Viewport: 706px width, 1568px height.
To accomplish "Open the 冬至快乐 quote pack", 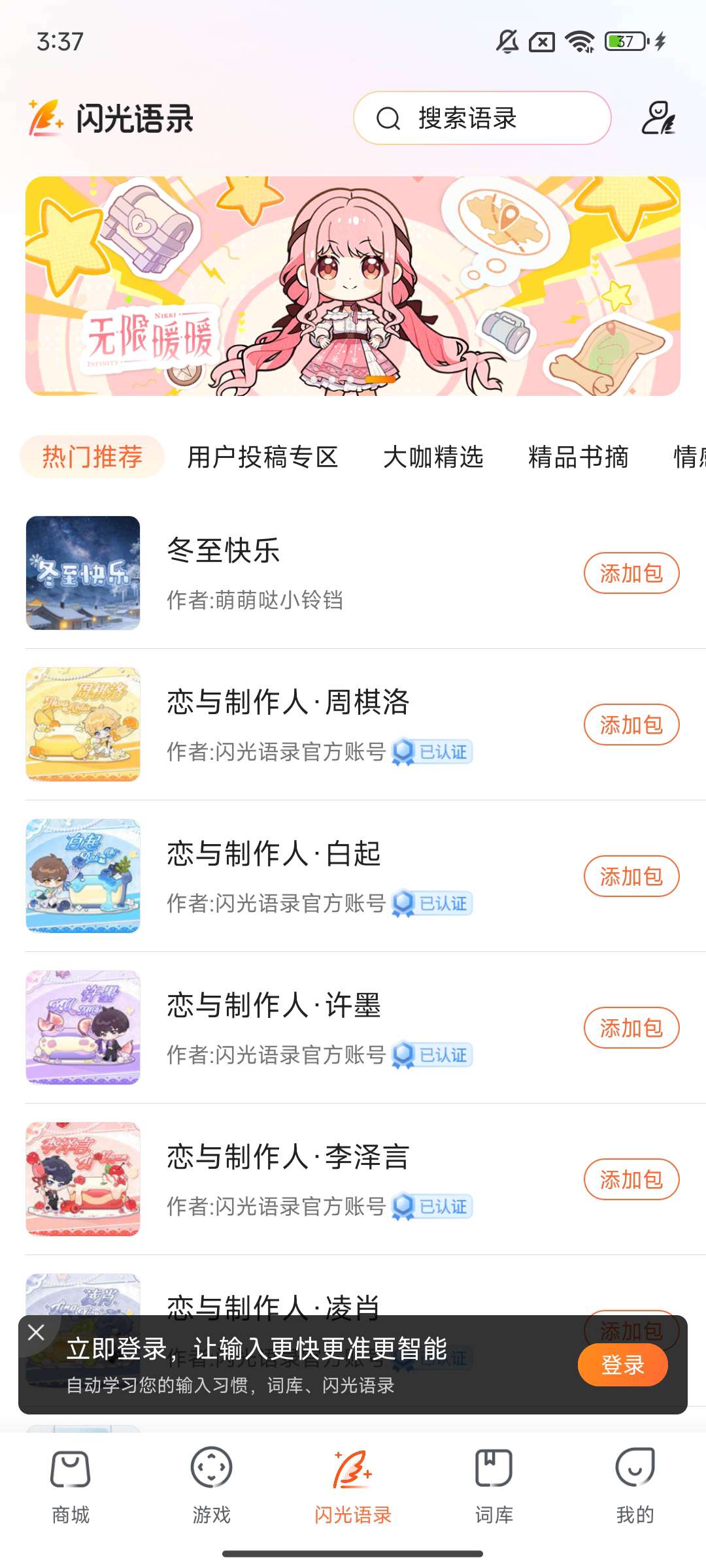I will click(224, 551).
